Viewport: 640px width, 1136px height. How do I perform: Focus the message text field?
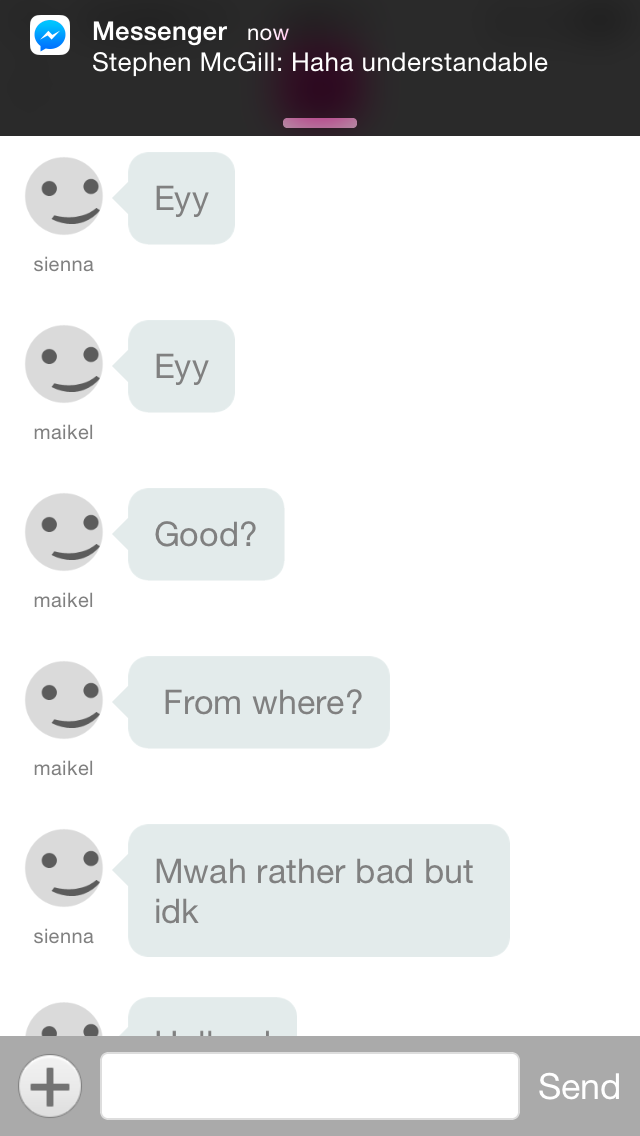point(310,1086)
